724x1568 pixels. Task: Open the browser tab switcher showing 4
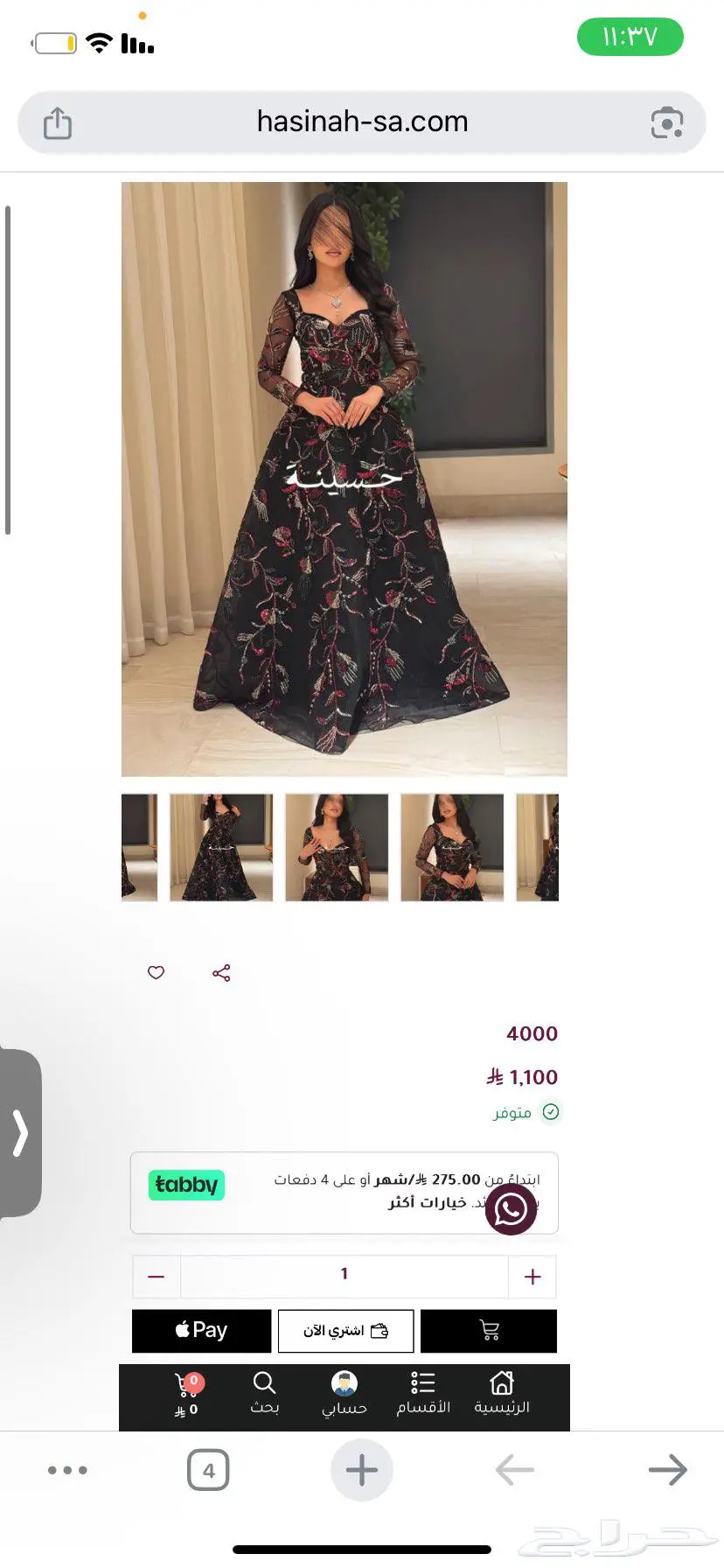(x=208, y=1470)
